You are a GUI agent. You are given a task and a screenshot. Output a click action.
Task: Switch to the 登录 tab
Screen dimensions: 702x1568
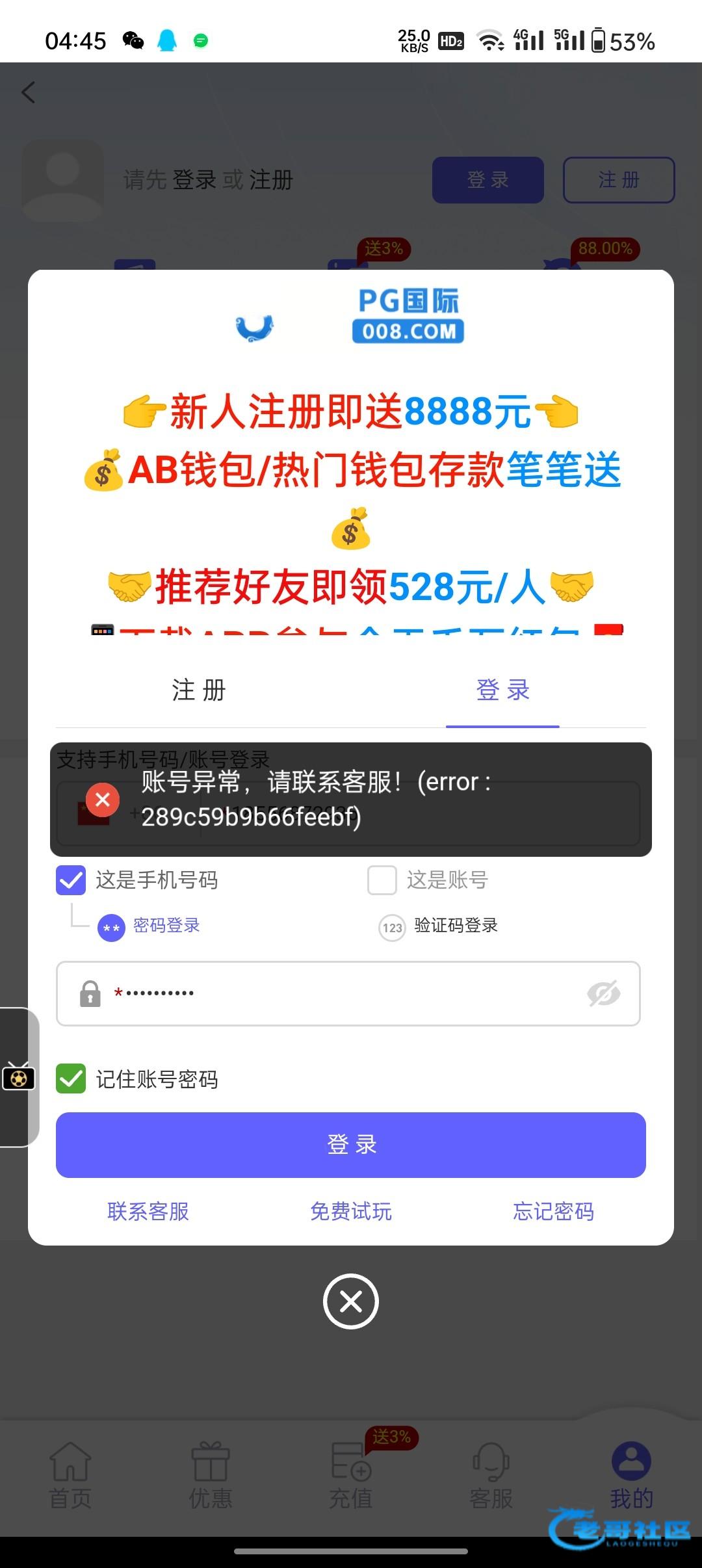coord(502,690)
